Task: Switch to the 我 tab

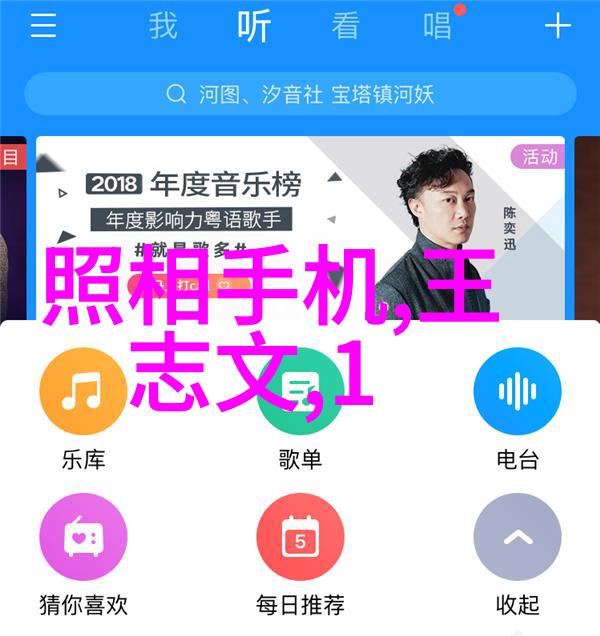Action: (164, 26)
